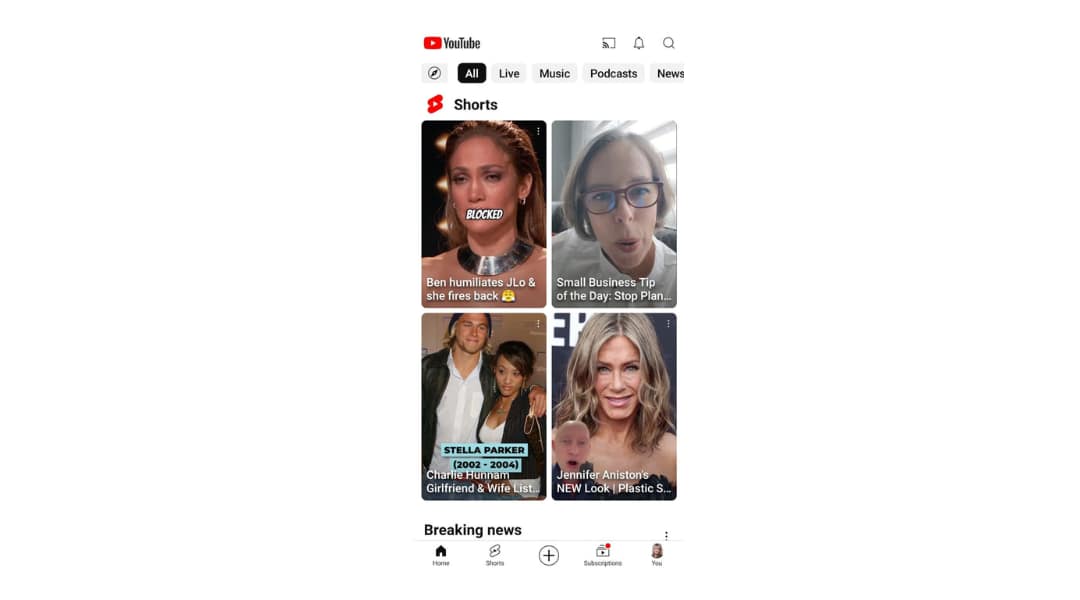Open the Explore compass chip

pos(434,73)
